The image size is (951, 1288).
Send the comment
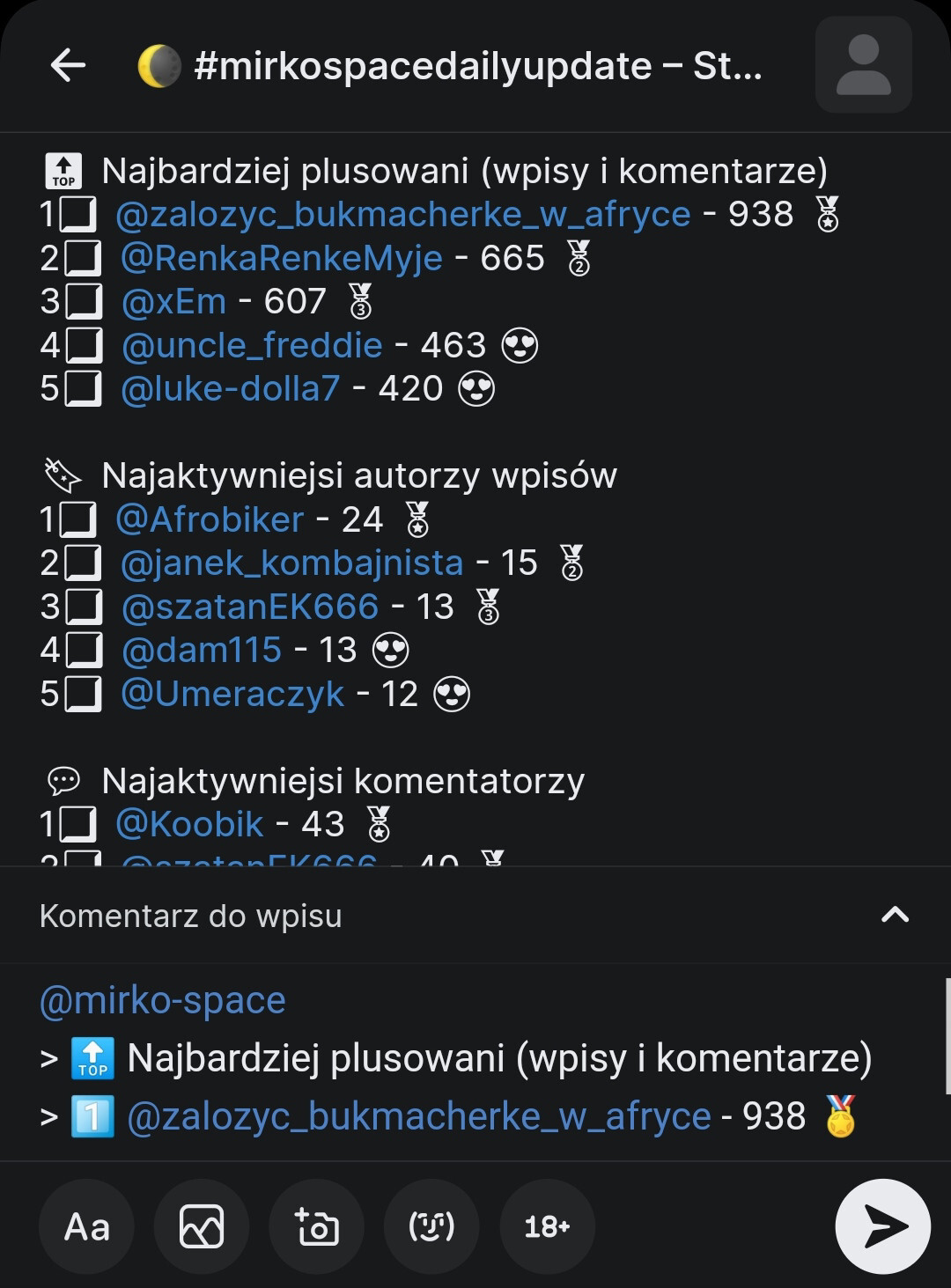pos(883,1226)
